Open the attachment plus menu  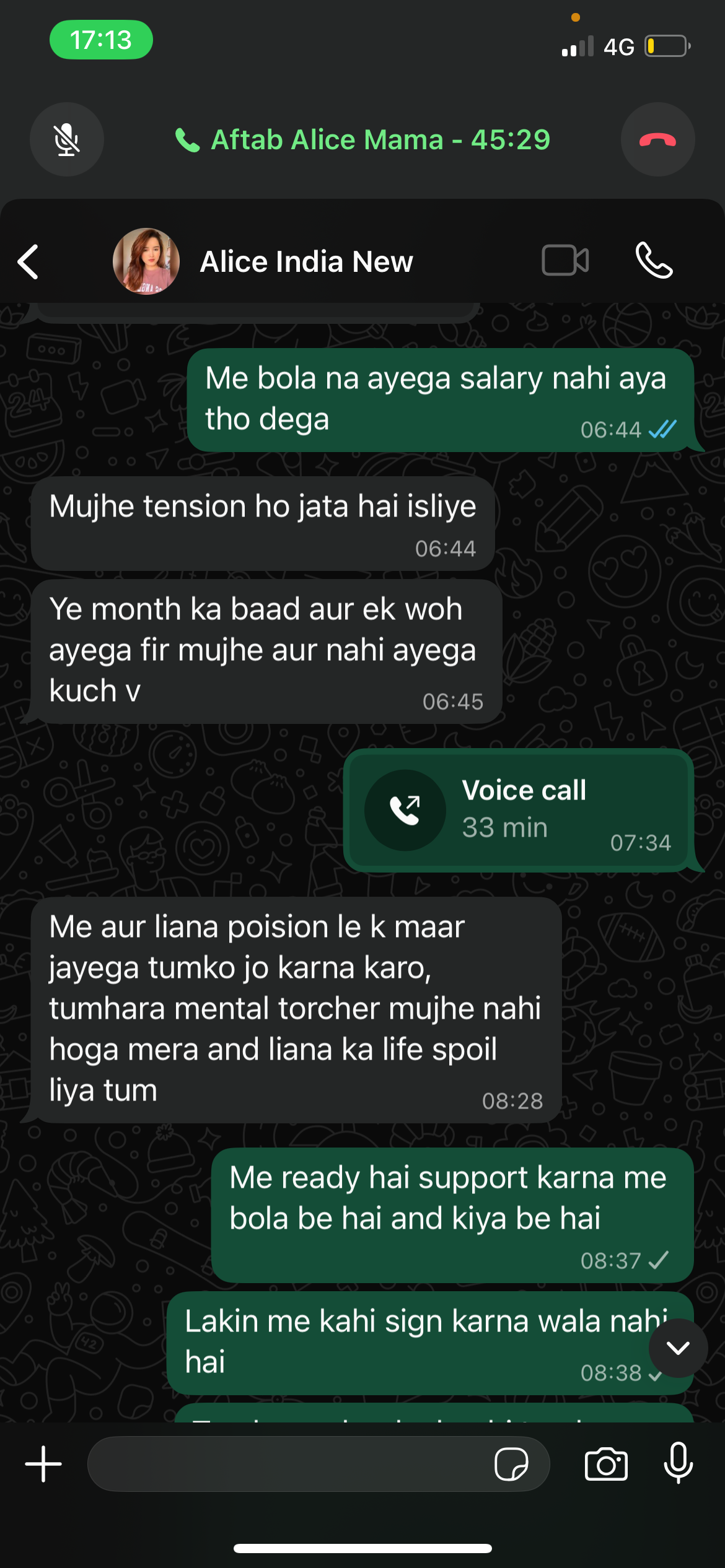(x=43, y=1464)
